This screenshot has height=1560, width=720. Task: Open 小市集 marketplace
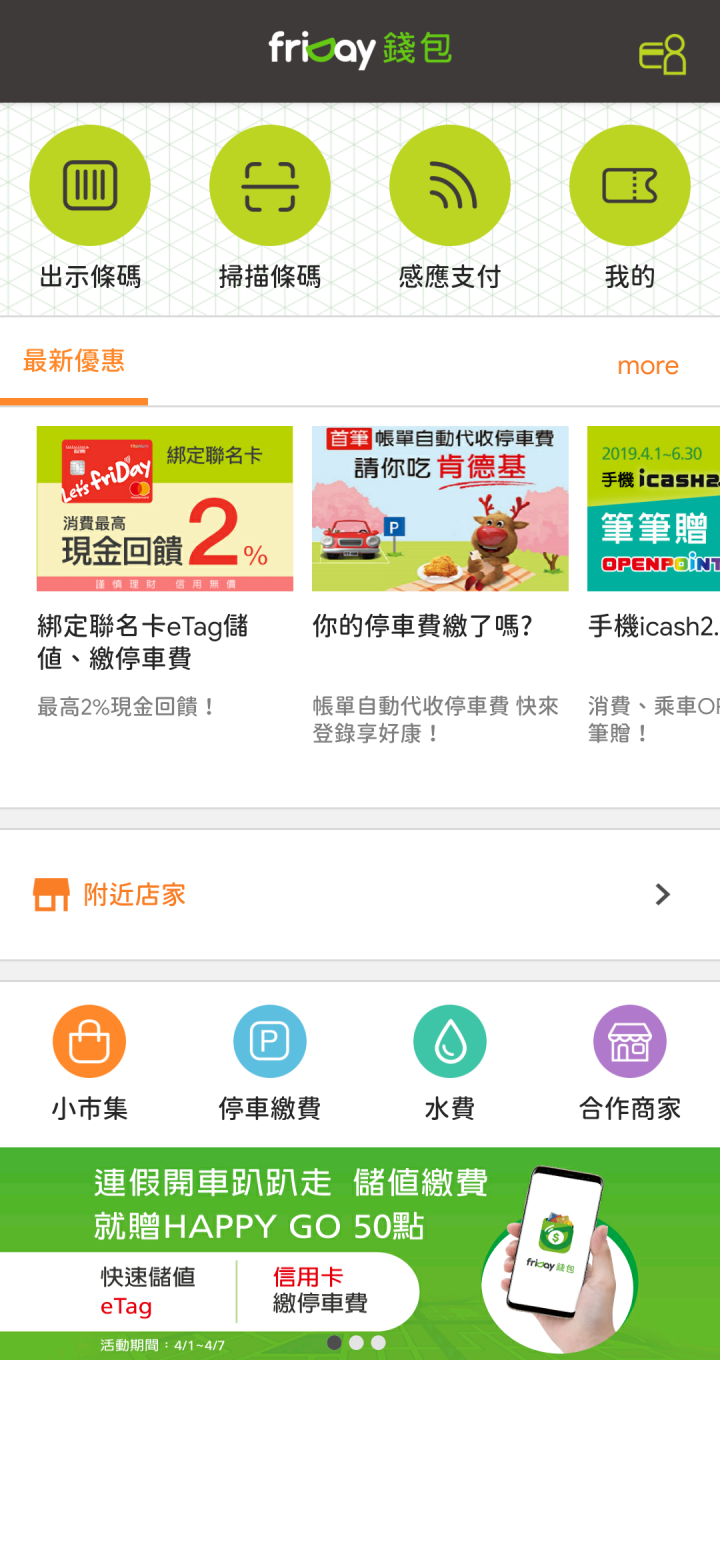pyautogui.click(x=90, y=1063)
